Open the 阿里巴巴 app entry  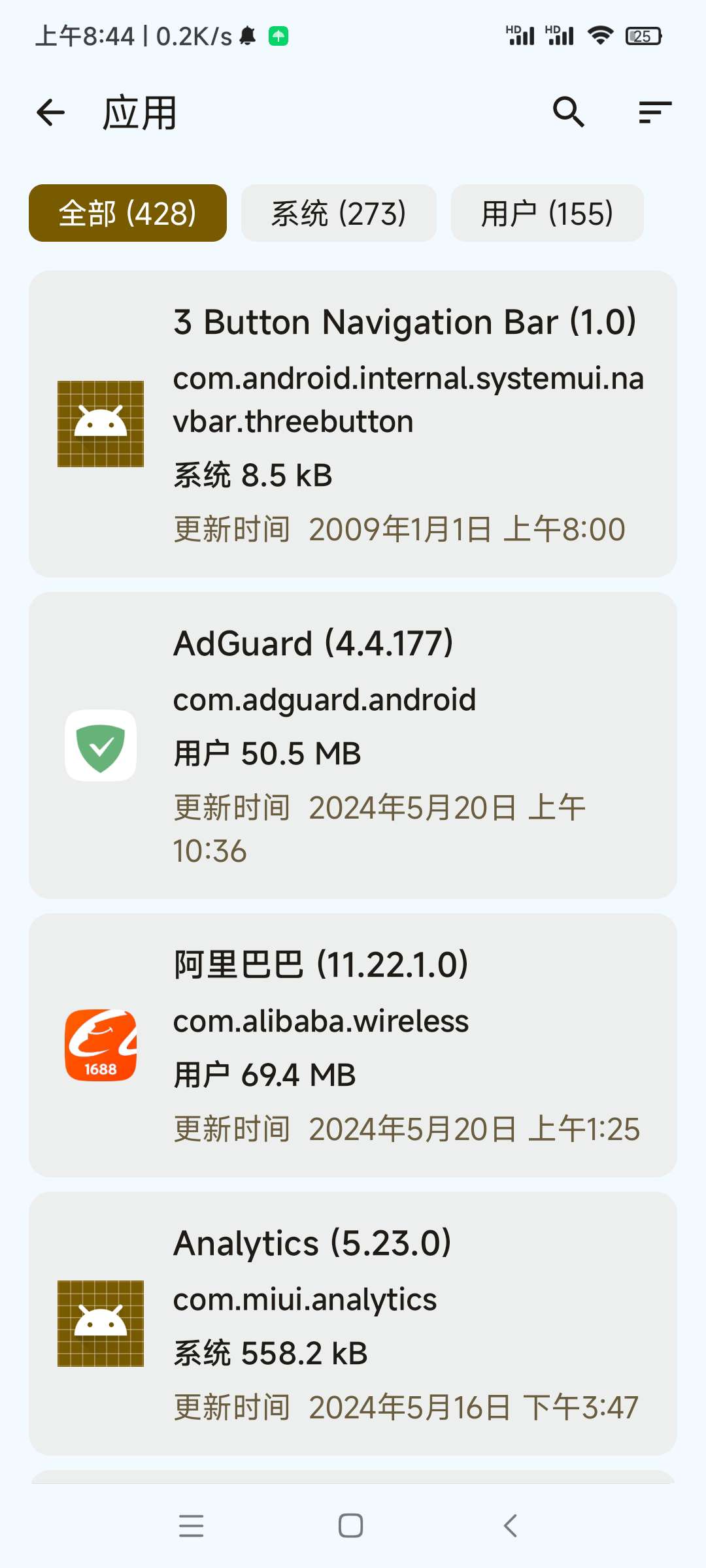(353, 1045)
